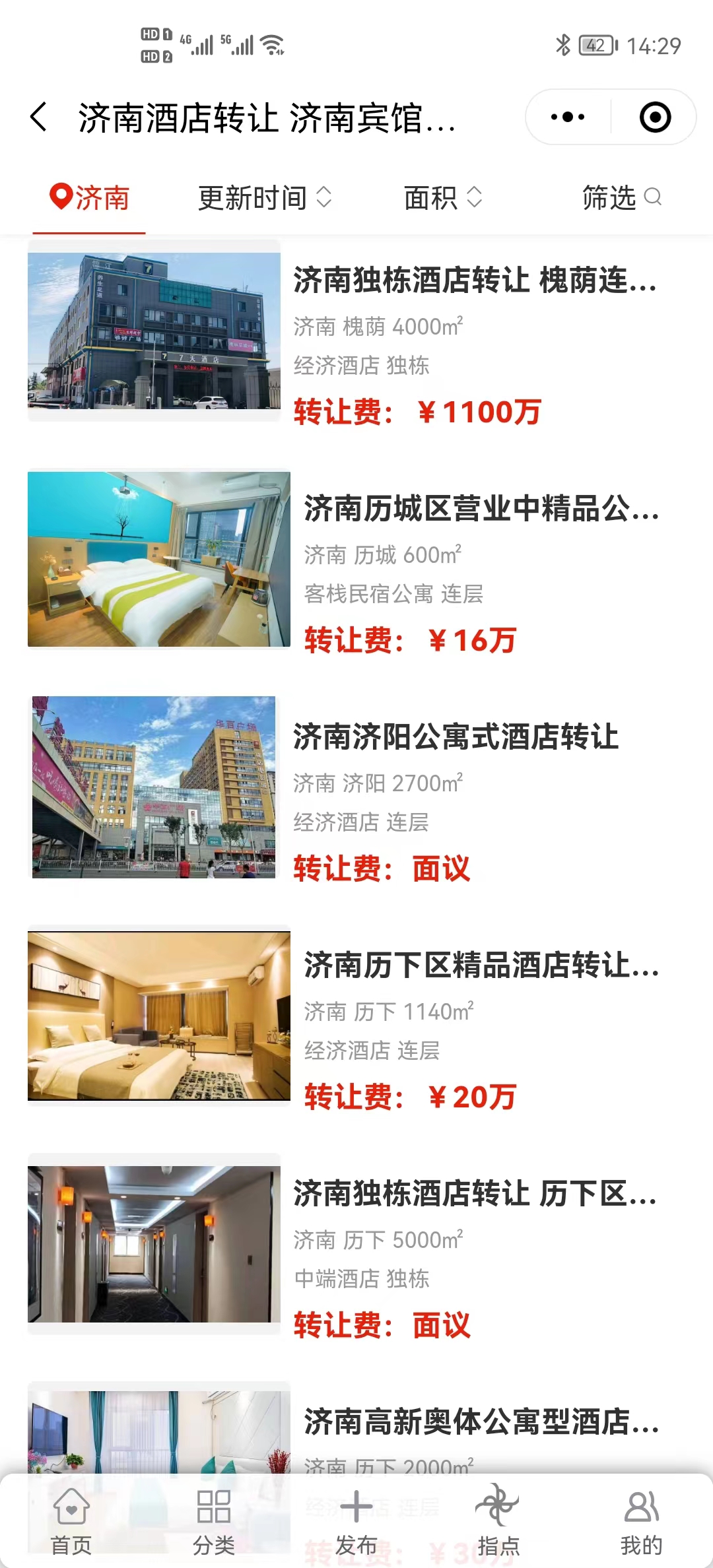
Task: Select the 济南 city filter
Action: coord(90,198)
